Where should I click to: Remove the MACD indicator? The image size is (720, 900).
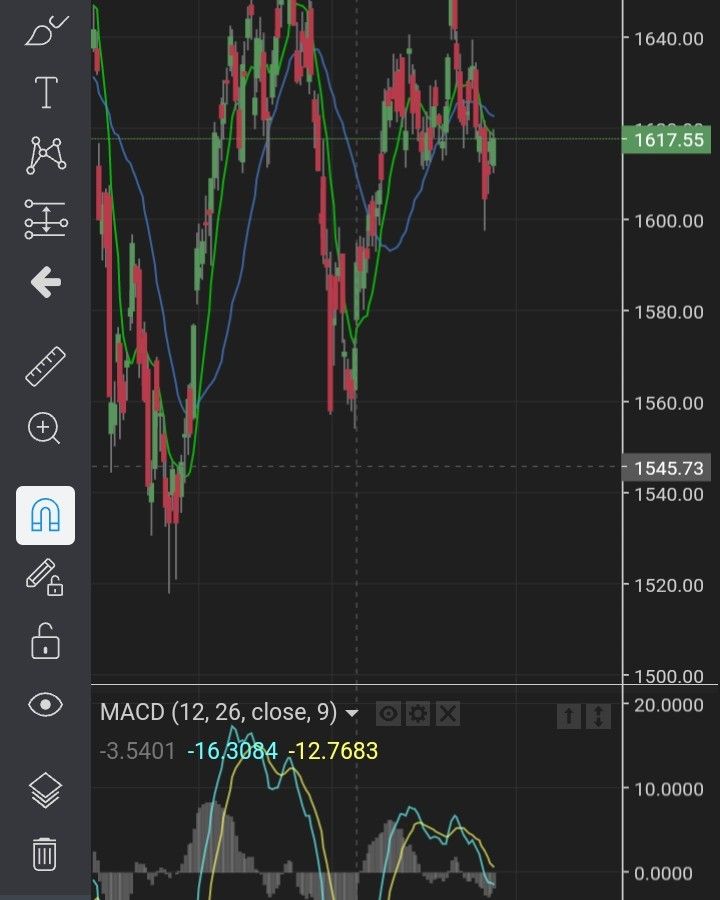[x=448, y=714]
